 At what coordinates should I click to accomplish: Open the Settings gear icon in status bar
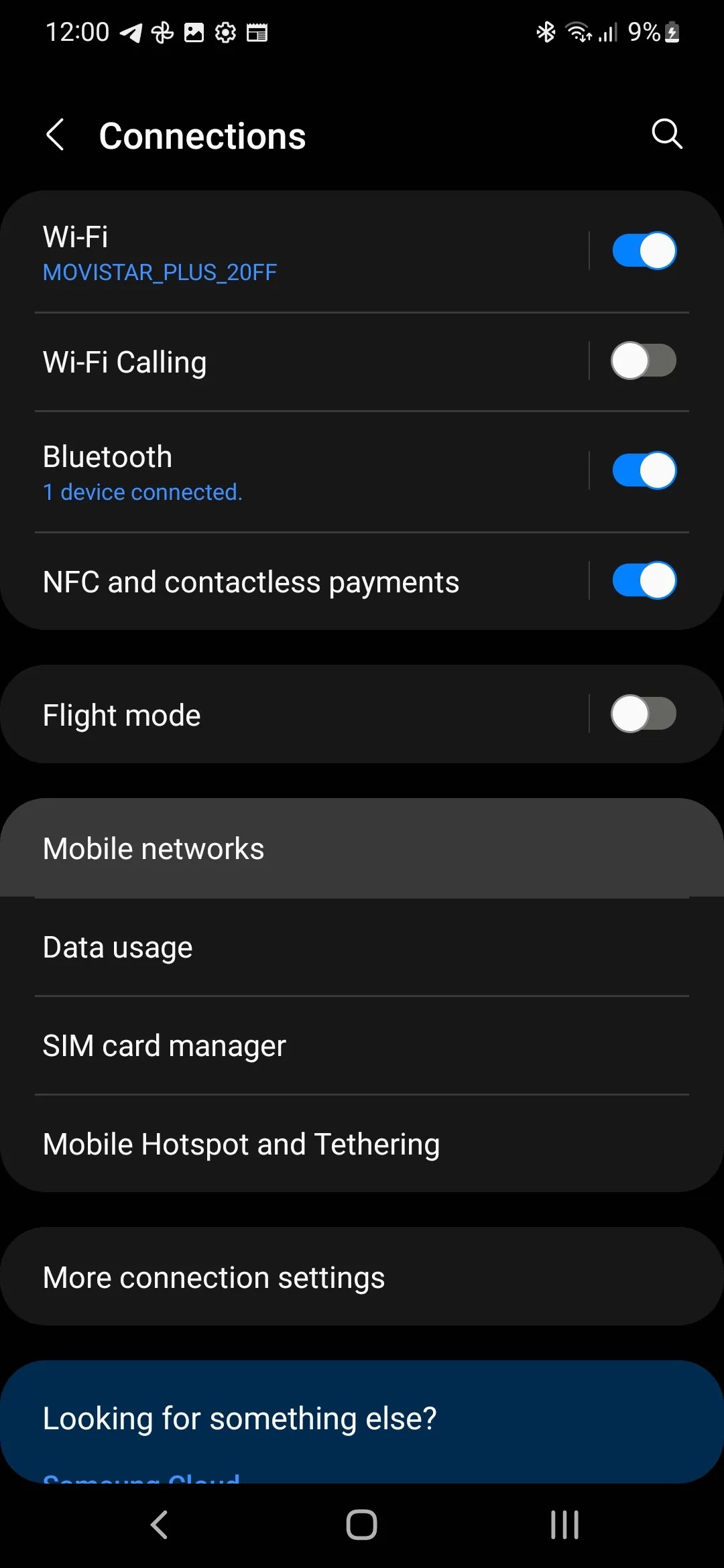225,31
